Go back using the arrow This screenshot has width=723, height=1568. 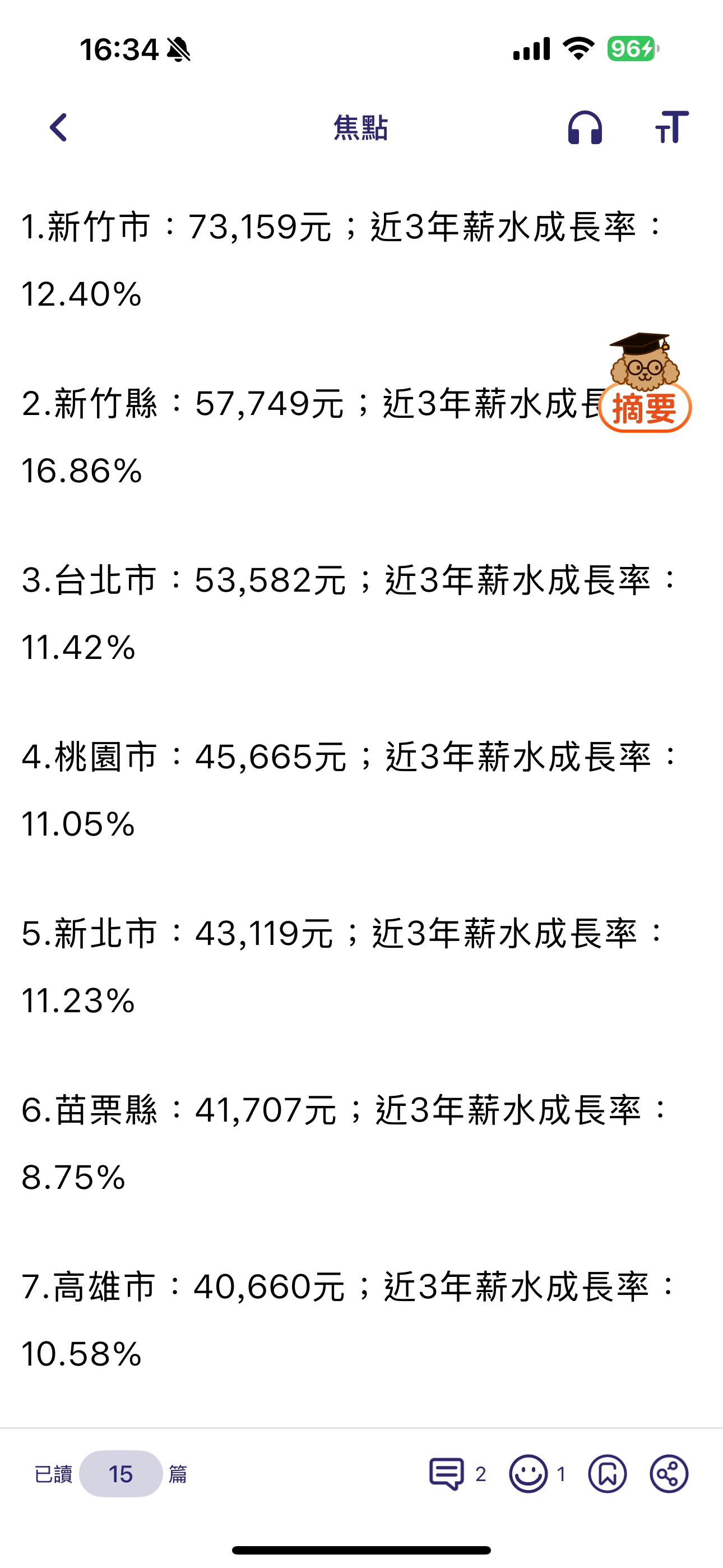tap(58, 128)
